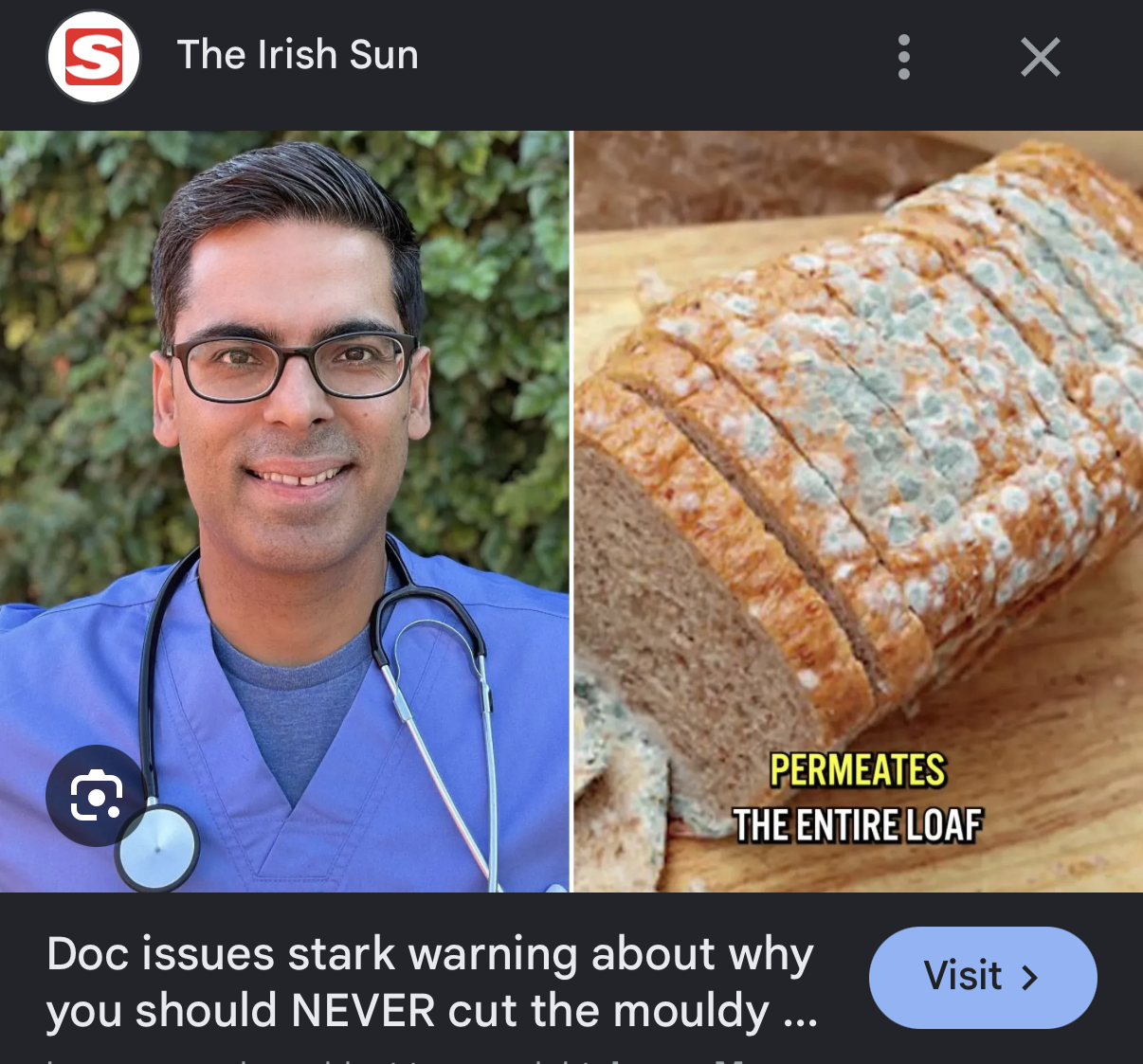Viewport: 1143px width, 1064px height.
Task: Close the image viewer
Action: [1040, 58]
